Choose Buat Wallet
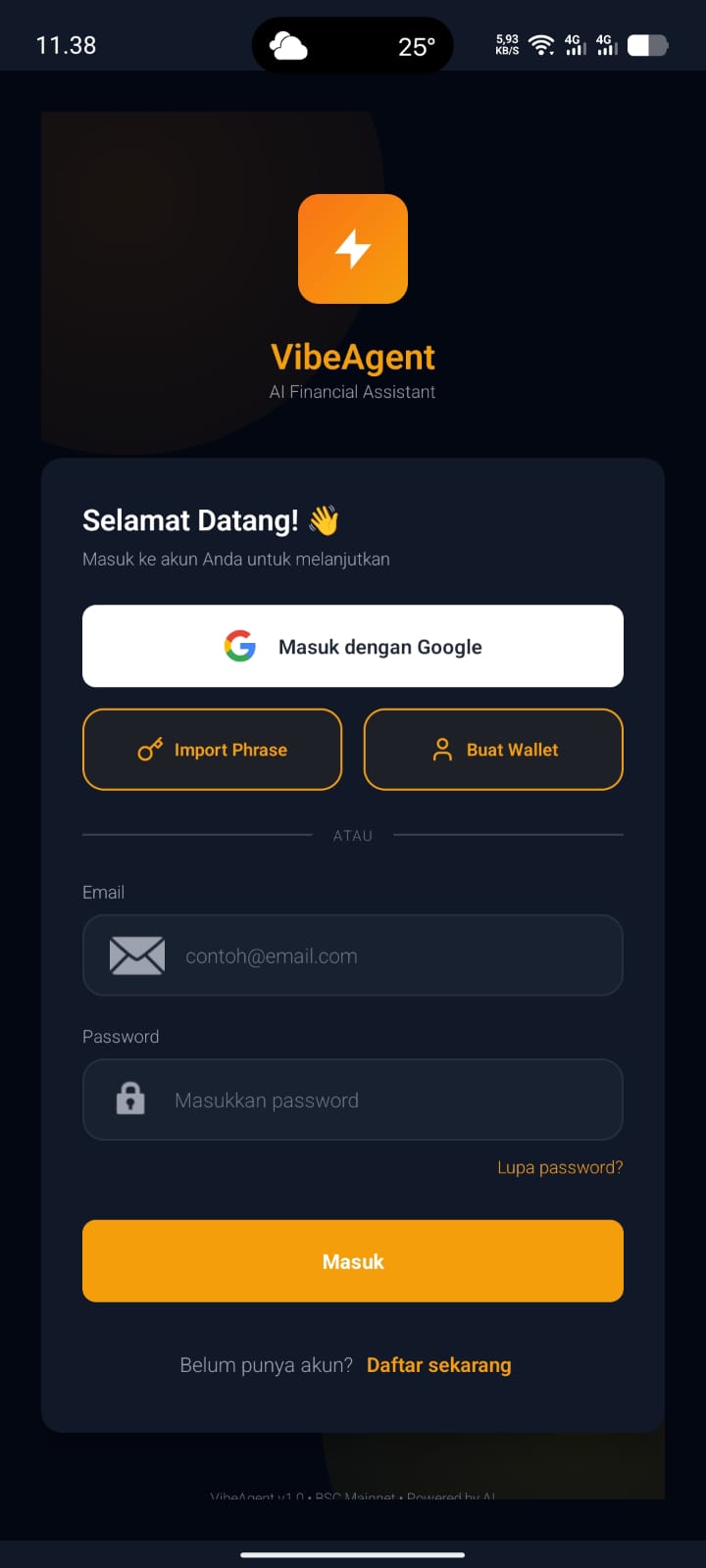 (493, 749)
